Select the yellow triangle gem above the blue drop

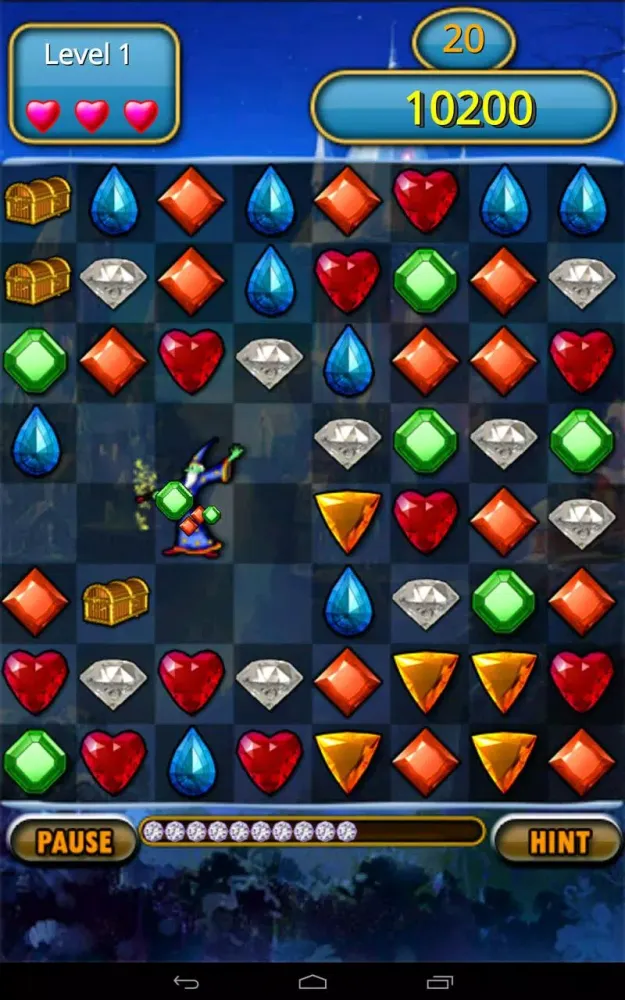(x=348, y=521)
